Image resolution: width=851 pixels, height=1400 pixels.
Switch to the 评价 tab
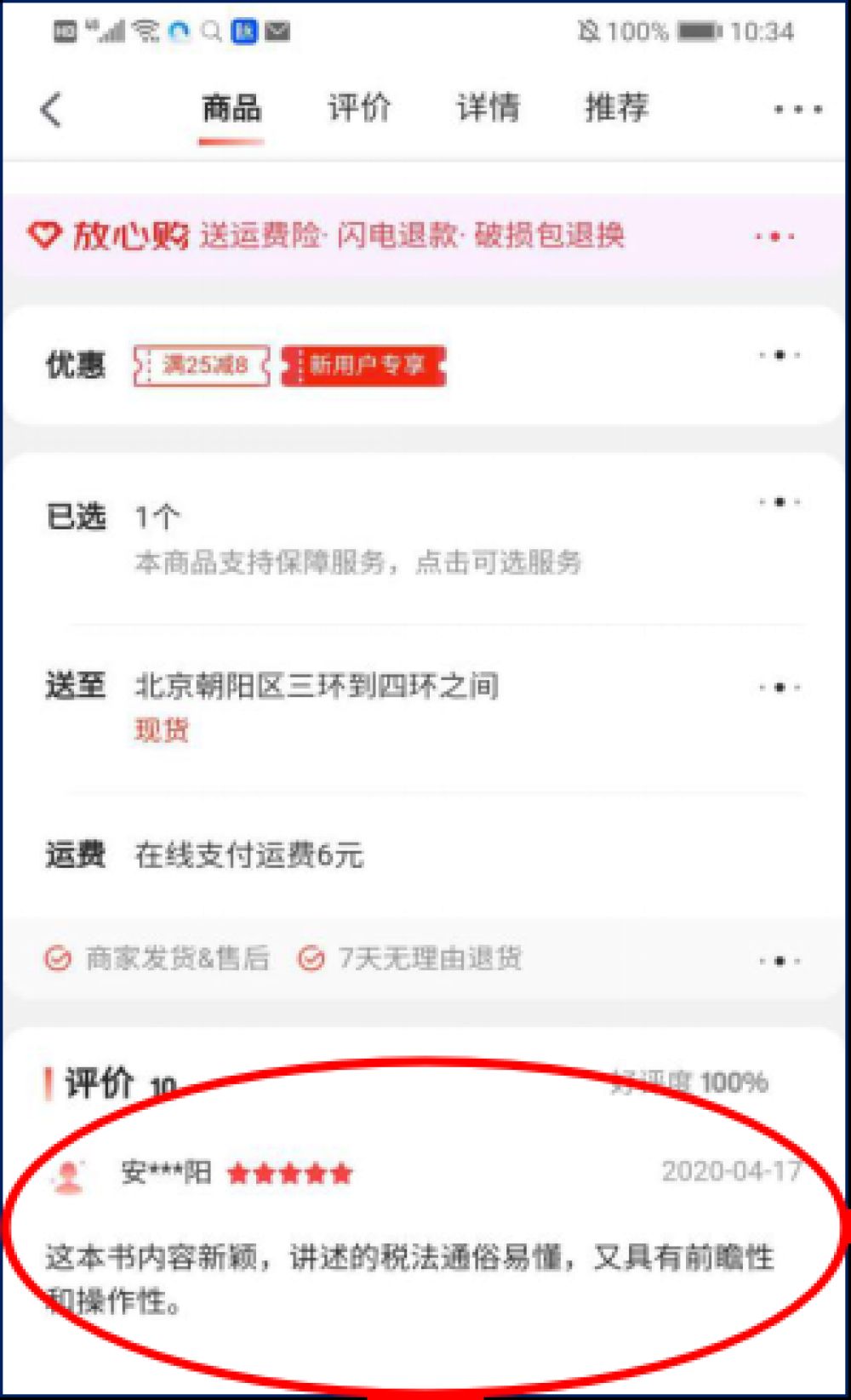[359, 109]
